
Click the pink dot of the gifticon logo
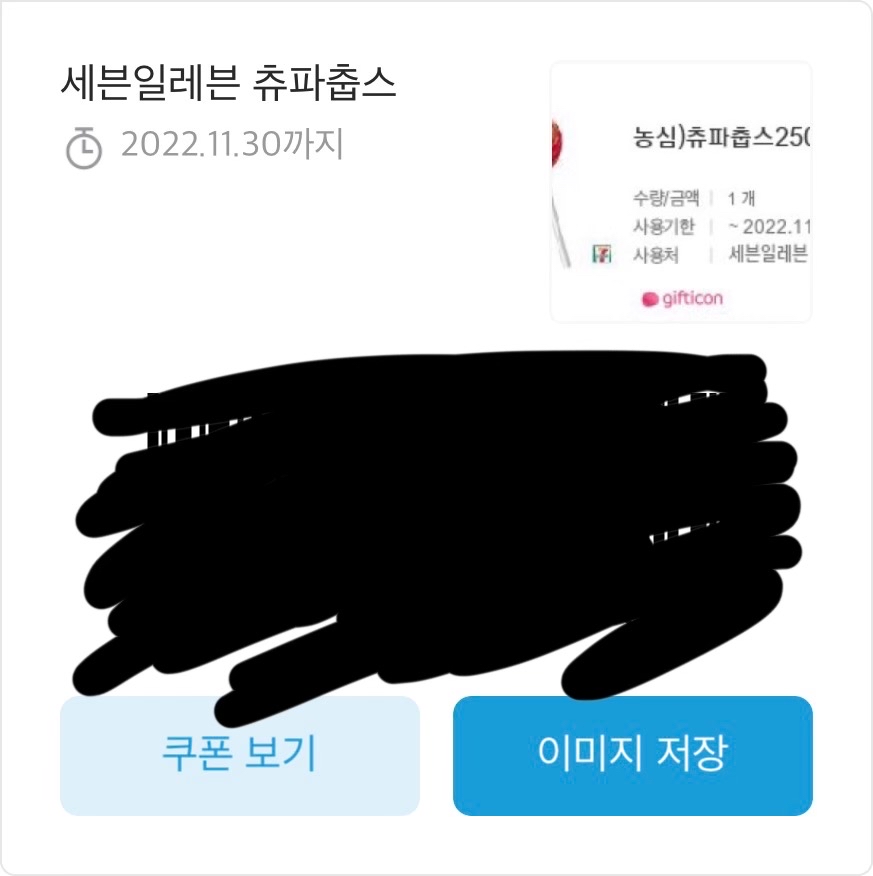pos(650,300)
